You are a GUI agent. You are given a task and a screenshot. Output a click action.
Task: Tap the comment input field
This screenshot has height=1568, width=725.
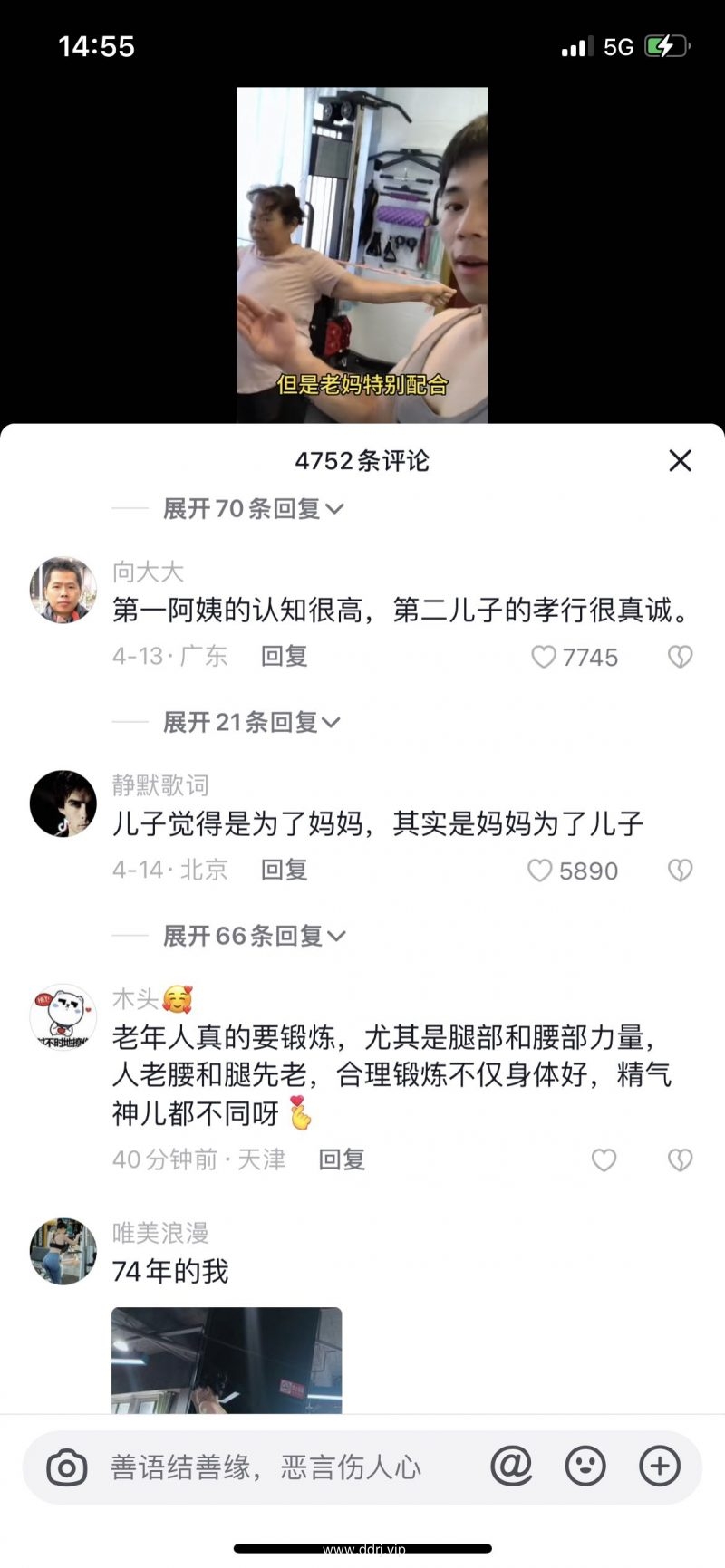pyautogui.click(x=272, y=1467)
